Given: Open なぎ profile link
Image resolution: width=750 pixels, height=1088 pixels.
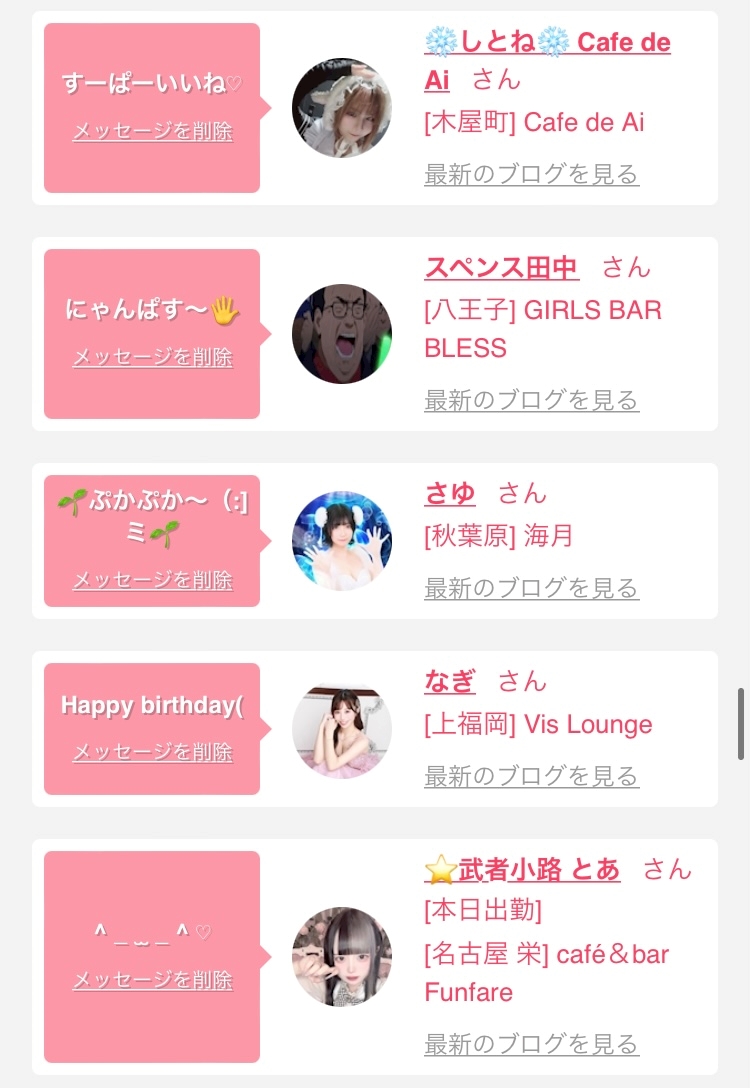Looking at the screenshot, I should click(450, 681).
